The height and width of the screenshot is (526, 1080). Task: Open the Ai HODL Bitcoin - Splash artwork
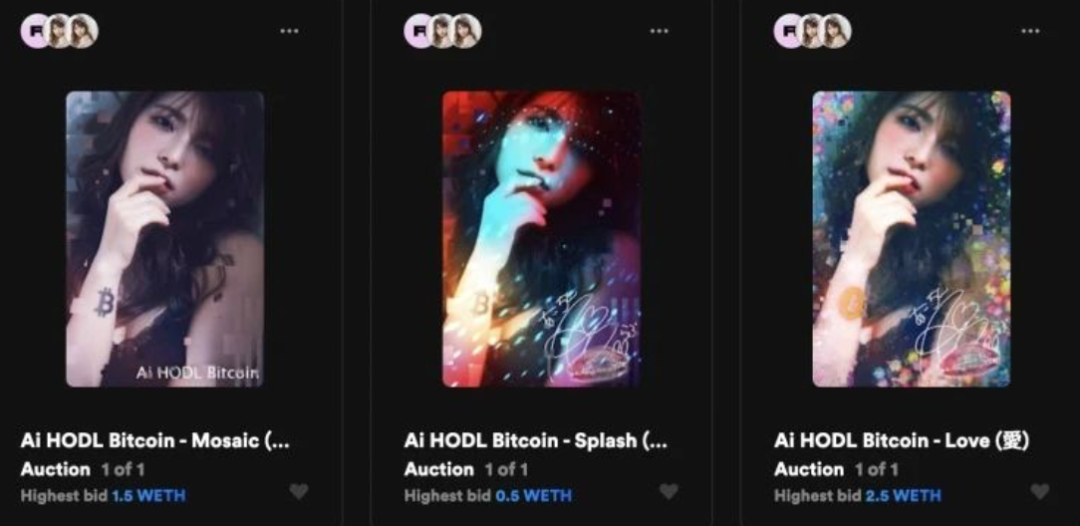point(541,239)
